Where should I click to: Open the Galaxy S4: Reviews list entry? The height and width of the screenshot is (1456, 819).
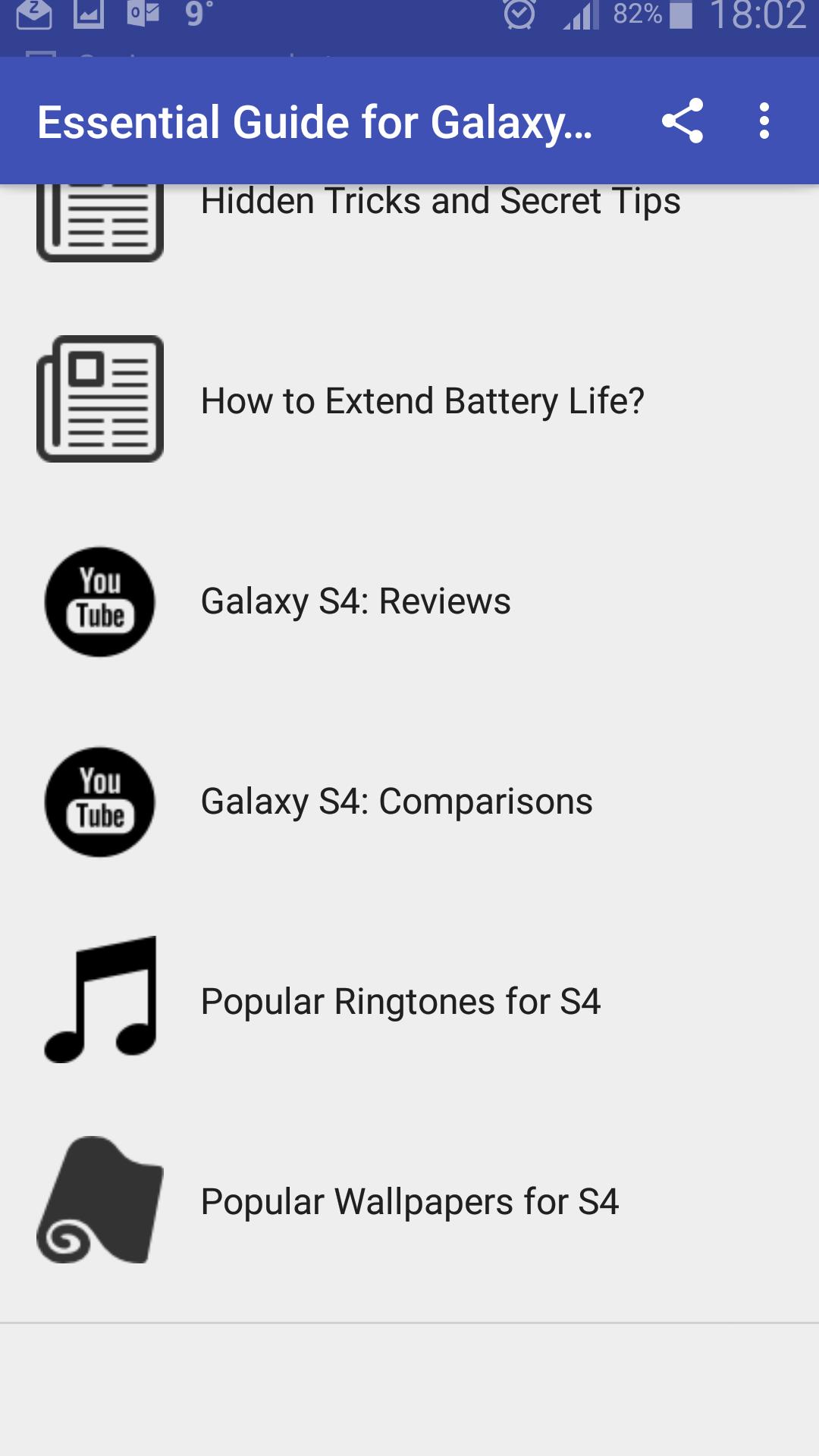pos(355,601)
